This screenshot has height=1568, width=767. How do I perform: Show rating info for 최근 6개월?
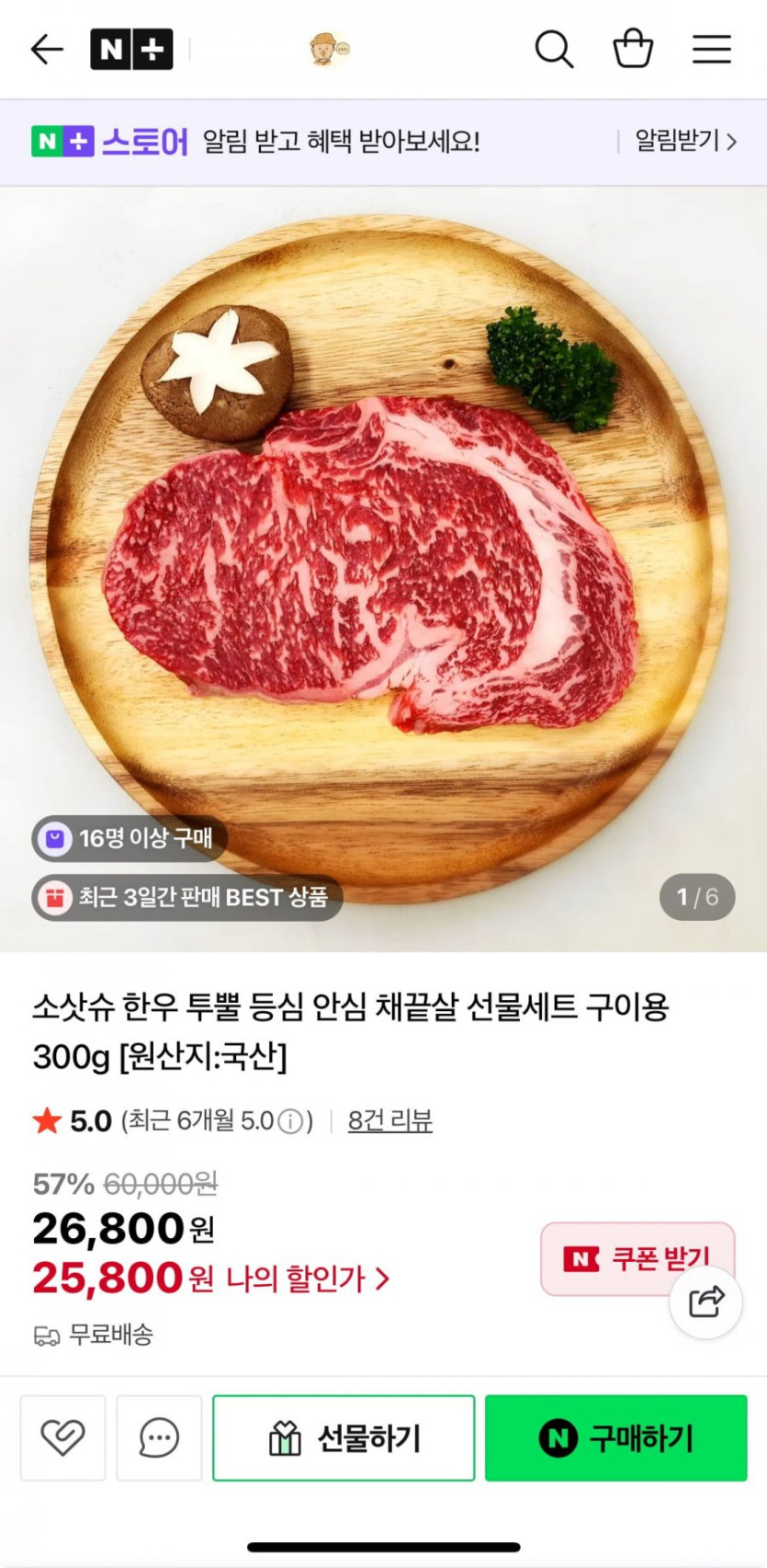pyautogui.click(x=290, y=1121)
